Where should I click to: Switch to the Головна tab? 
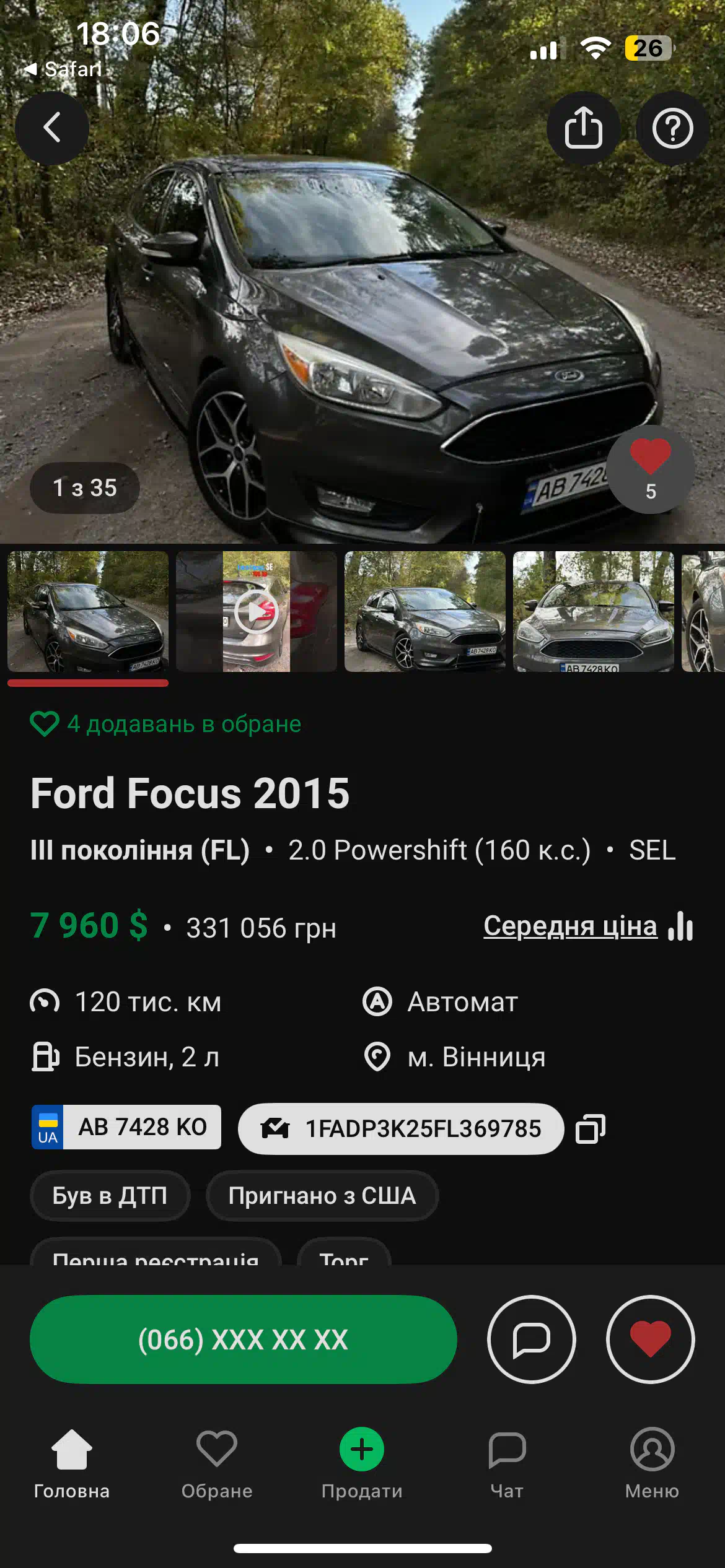pos(72,1465)
